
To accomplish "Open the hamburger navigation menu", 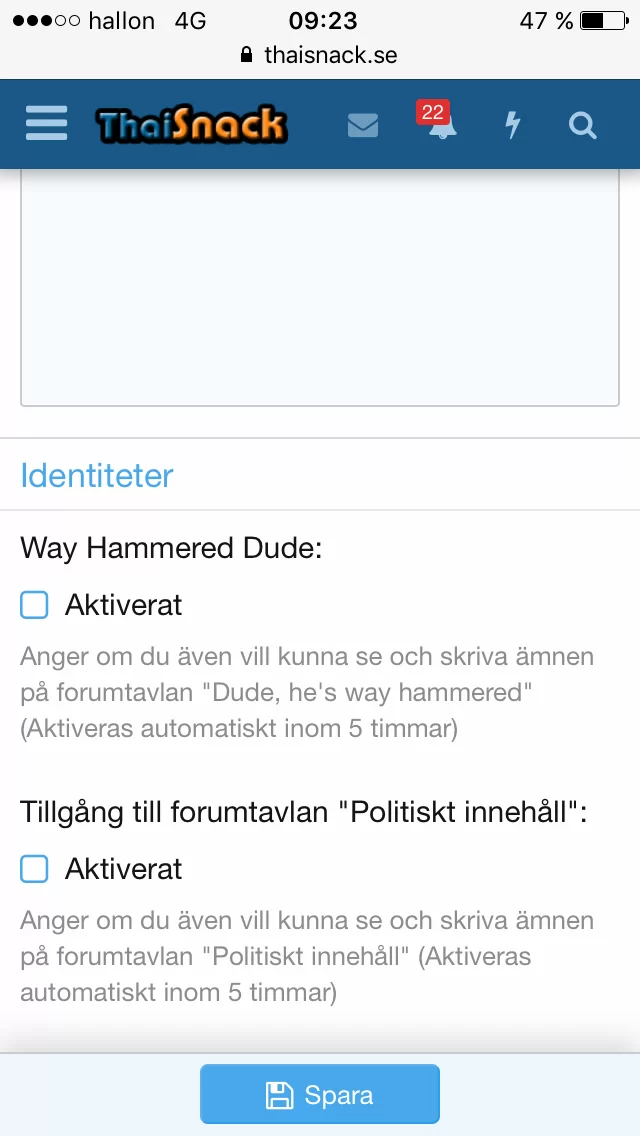I will pyautogui.click(x=46, y=124).
